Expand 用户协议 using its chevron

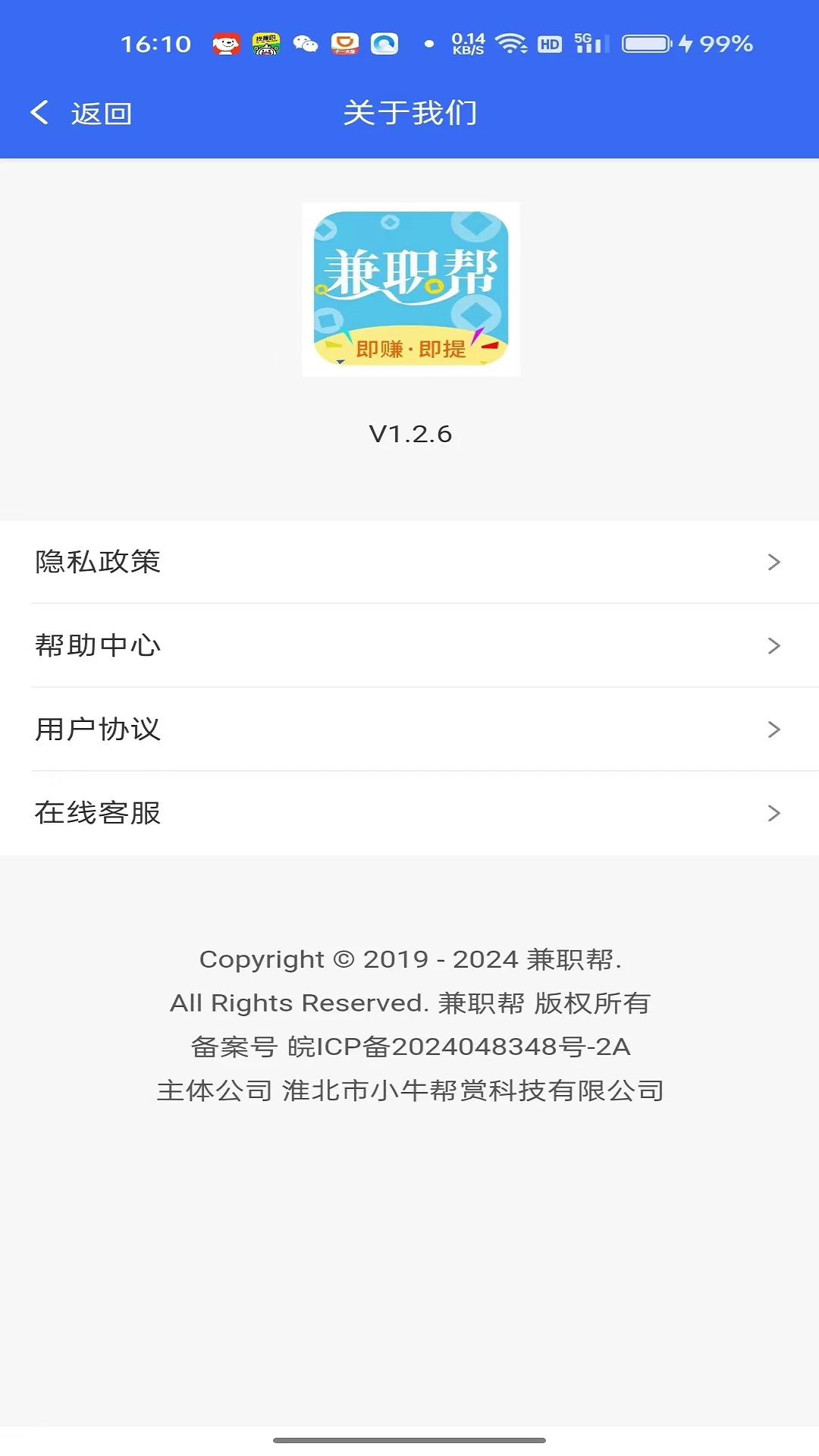(773, 730)
